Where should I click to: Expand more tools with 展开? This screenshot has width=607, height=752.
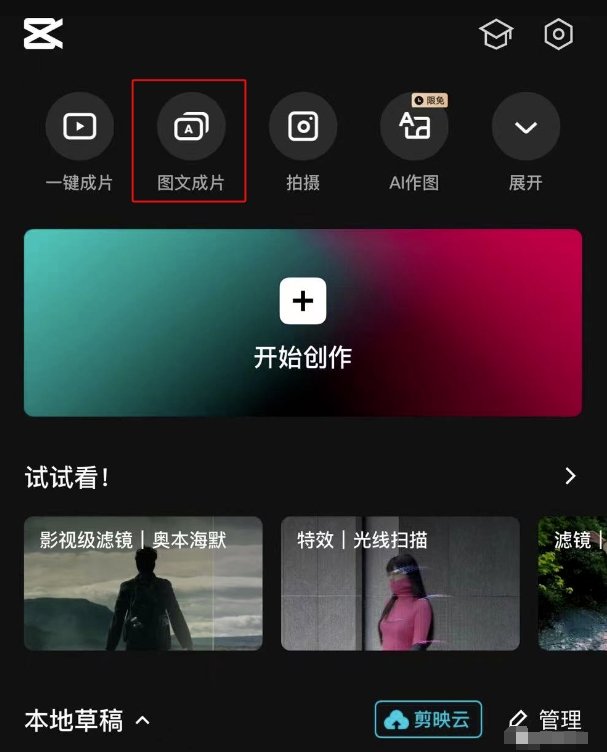525,127
